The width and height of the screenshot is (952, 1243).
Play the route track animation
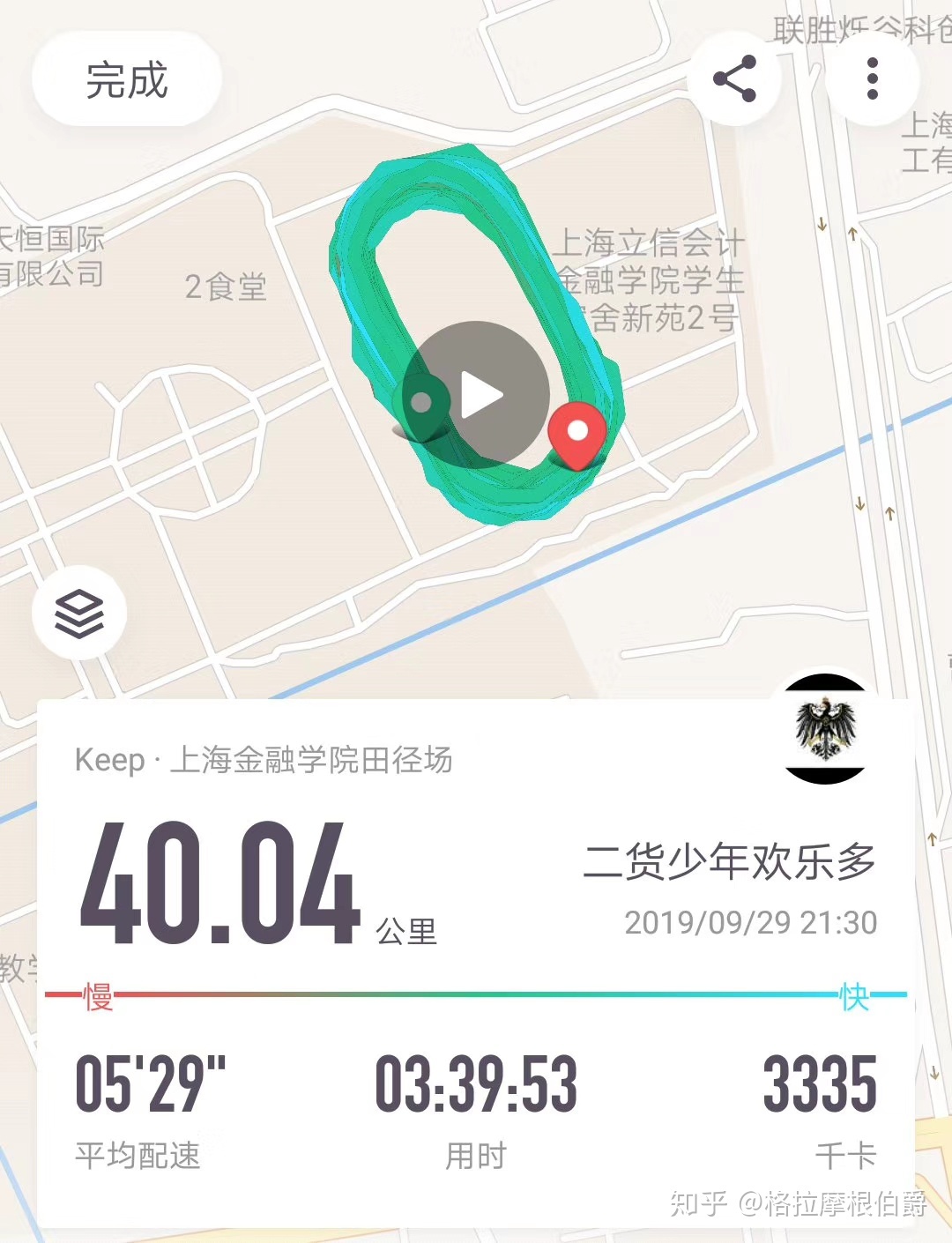(481, 395)
